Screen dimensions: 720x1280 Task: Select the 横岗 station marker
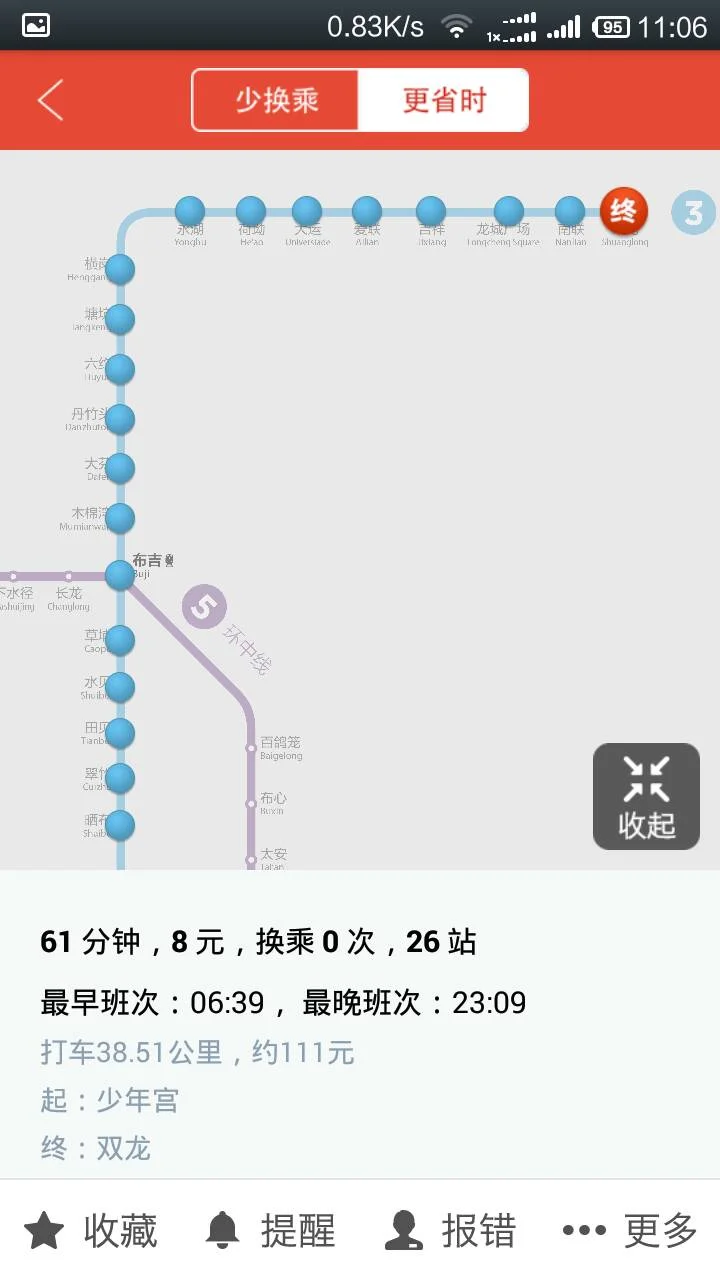tap(120, 269)
